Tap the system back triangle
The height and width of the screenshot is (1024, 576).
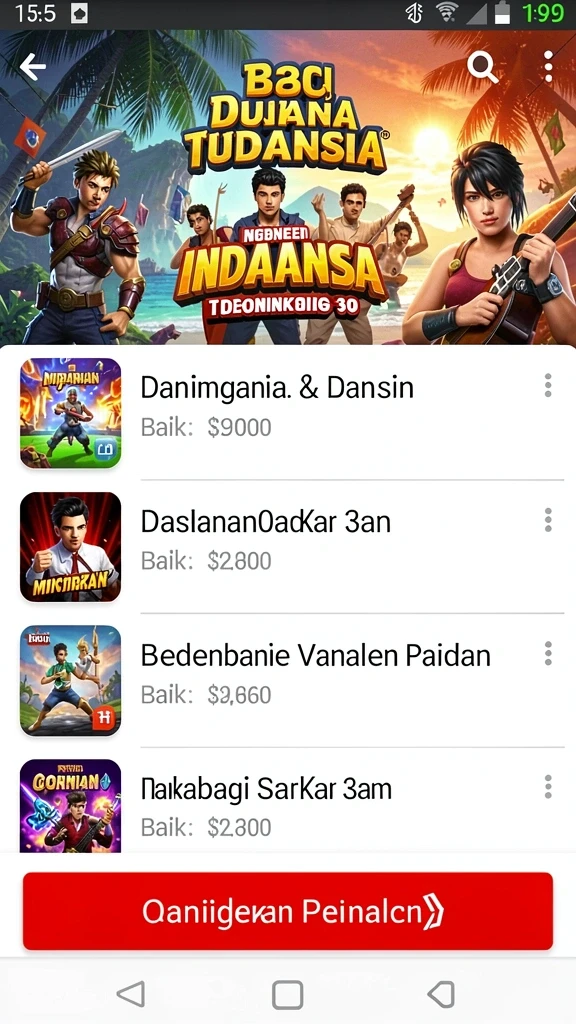131,995
